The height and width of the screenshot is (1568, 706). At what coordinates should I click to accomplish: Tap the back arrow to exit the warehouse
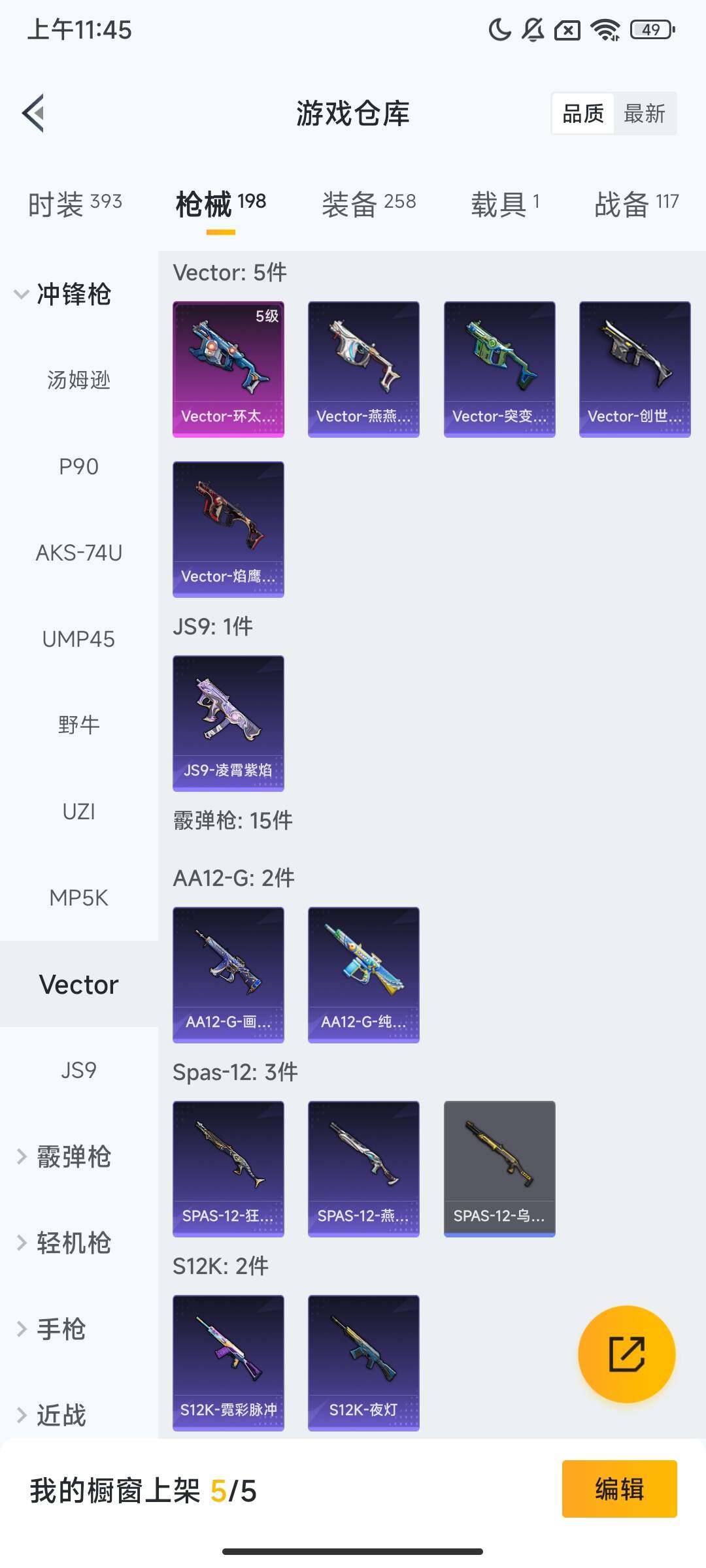click(x=34, y=112)
